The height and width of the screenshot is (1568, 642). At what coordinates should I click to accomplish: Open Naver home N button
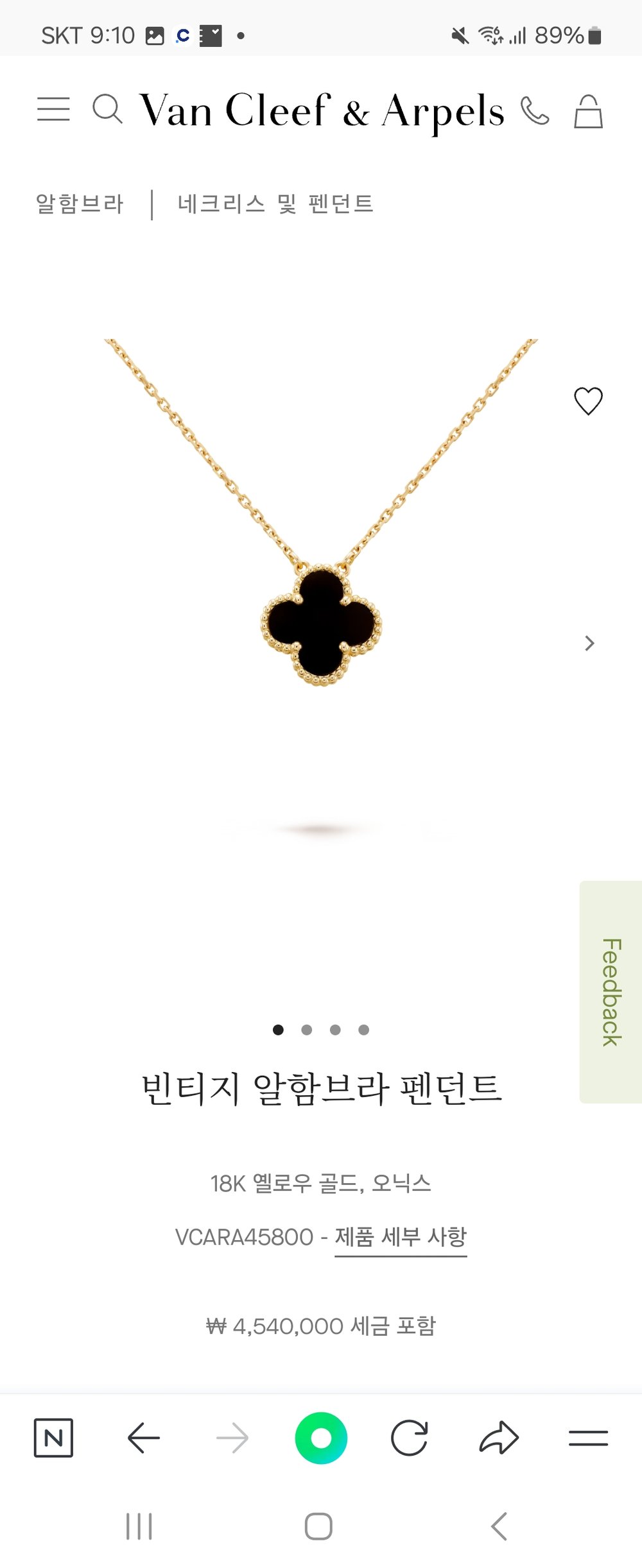pyautogui.click(x=53, y=1438)
